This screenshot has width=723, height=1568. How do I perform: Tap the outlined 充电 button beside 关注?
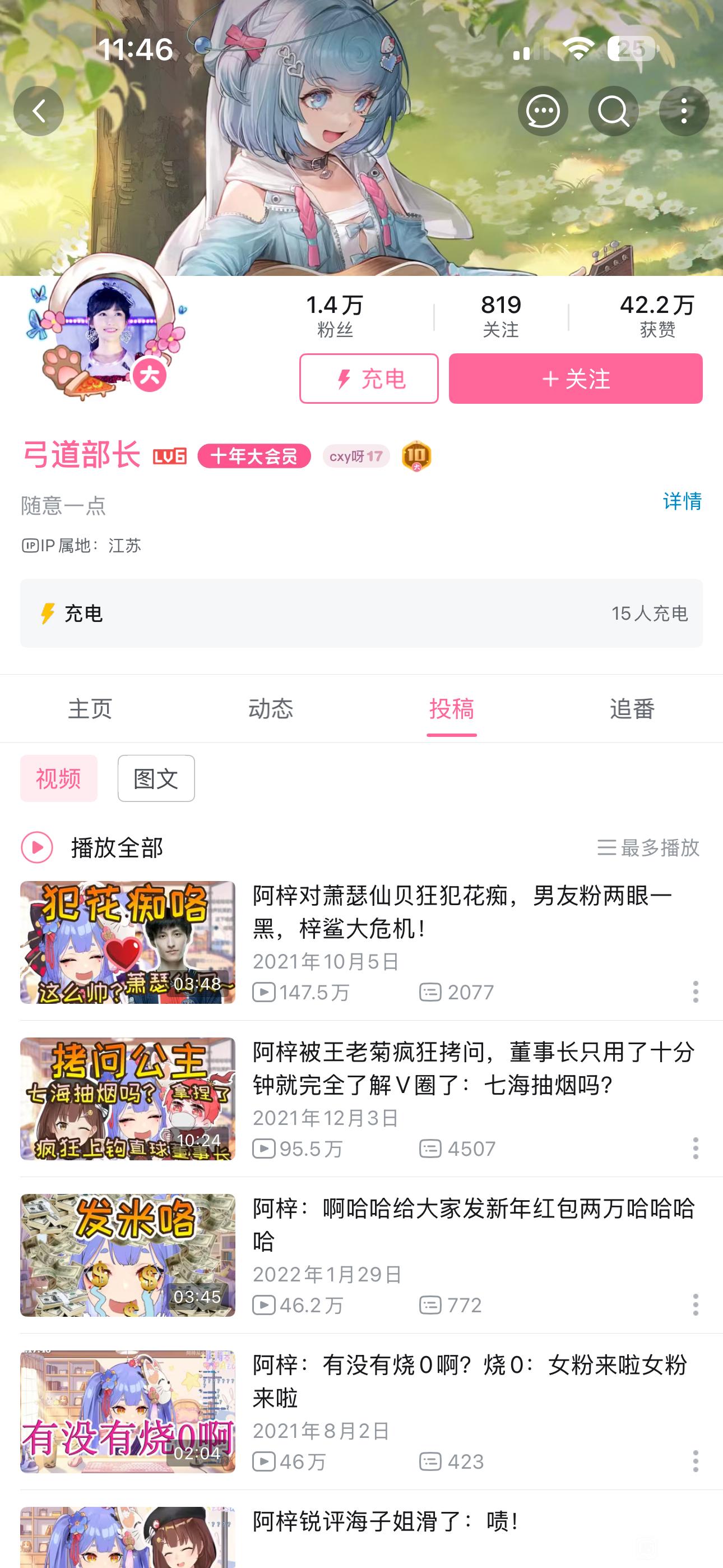pyautogui.click(x=368, y=379)
